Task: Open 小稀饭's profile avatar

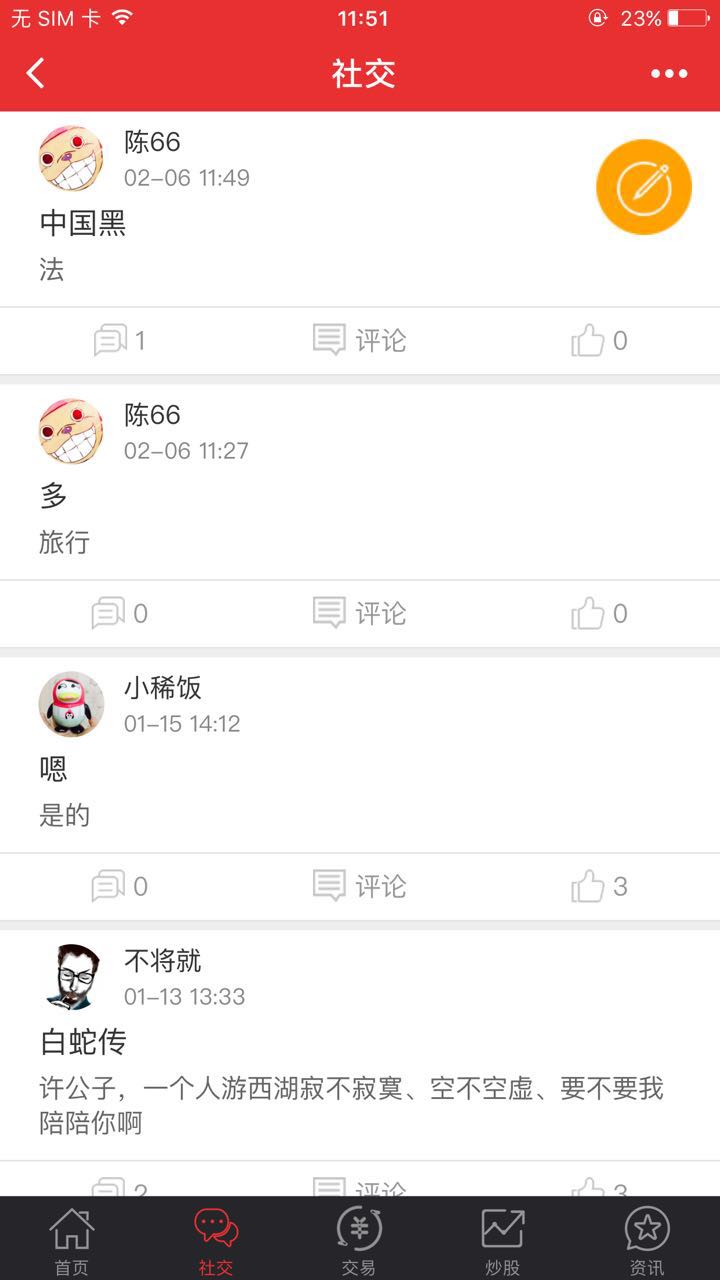Action: coord(71,704)
